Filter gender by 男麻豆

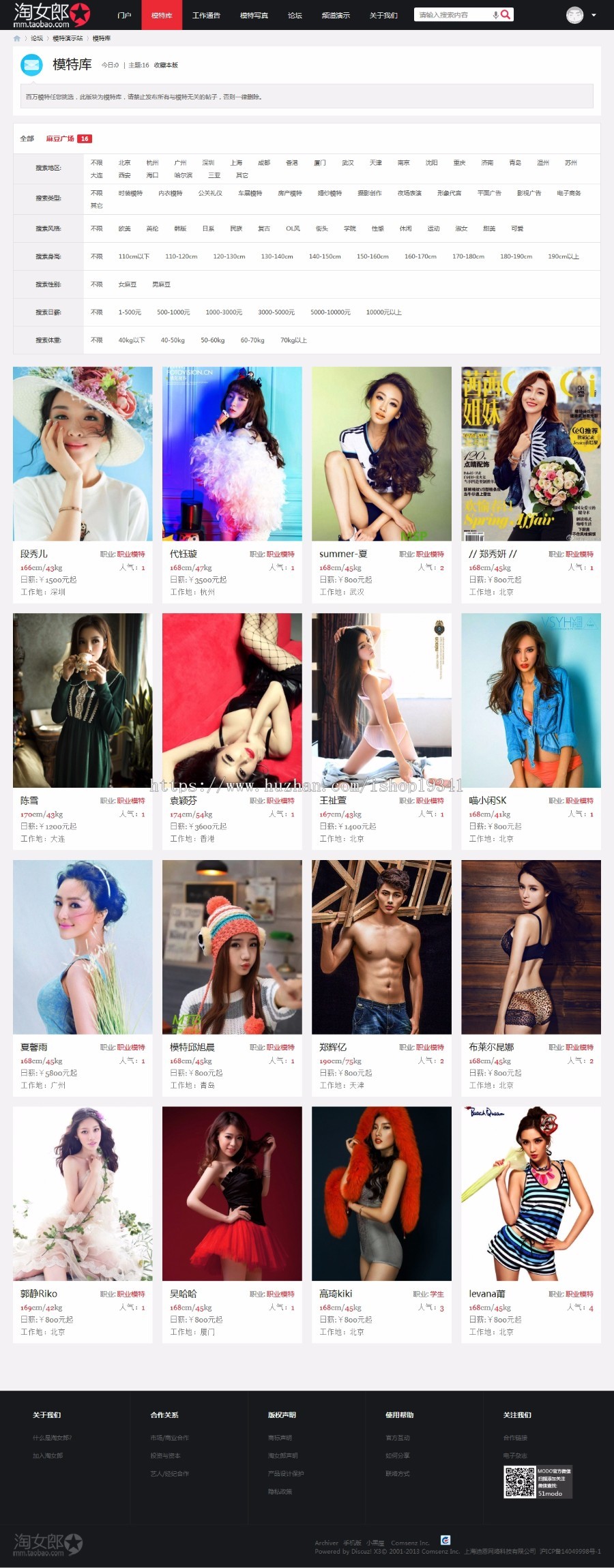[161, 284]
